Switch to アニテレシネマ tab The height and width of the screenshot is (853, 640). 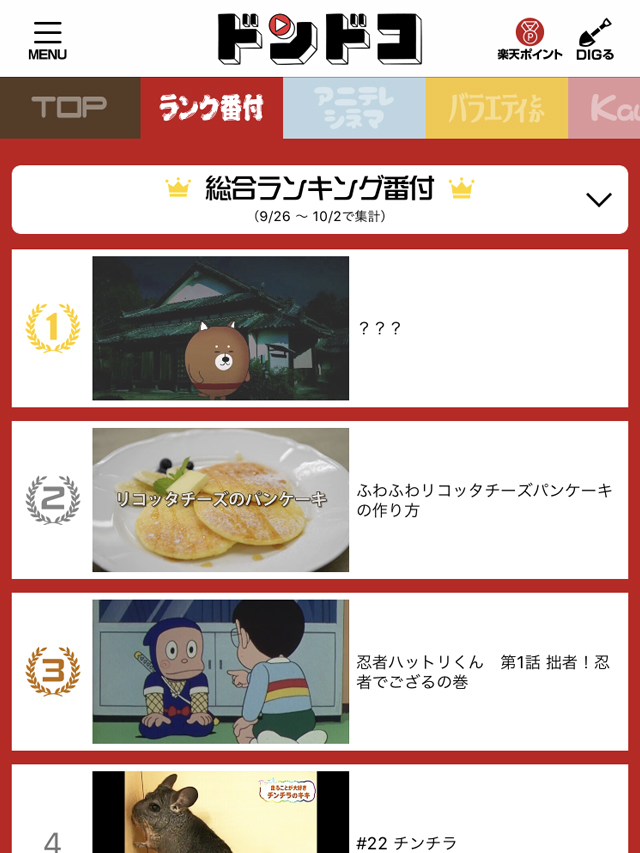(x=354, y=108)
